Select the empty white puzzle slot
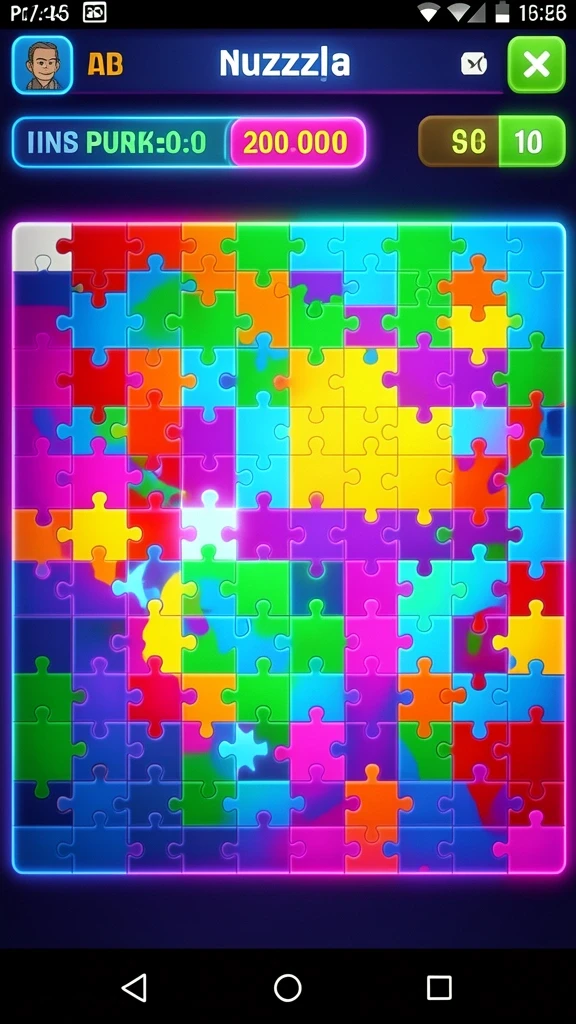 pyautogui.click(x=42, y=247)
